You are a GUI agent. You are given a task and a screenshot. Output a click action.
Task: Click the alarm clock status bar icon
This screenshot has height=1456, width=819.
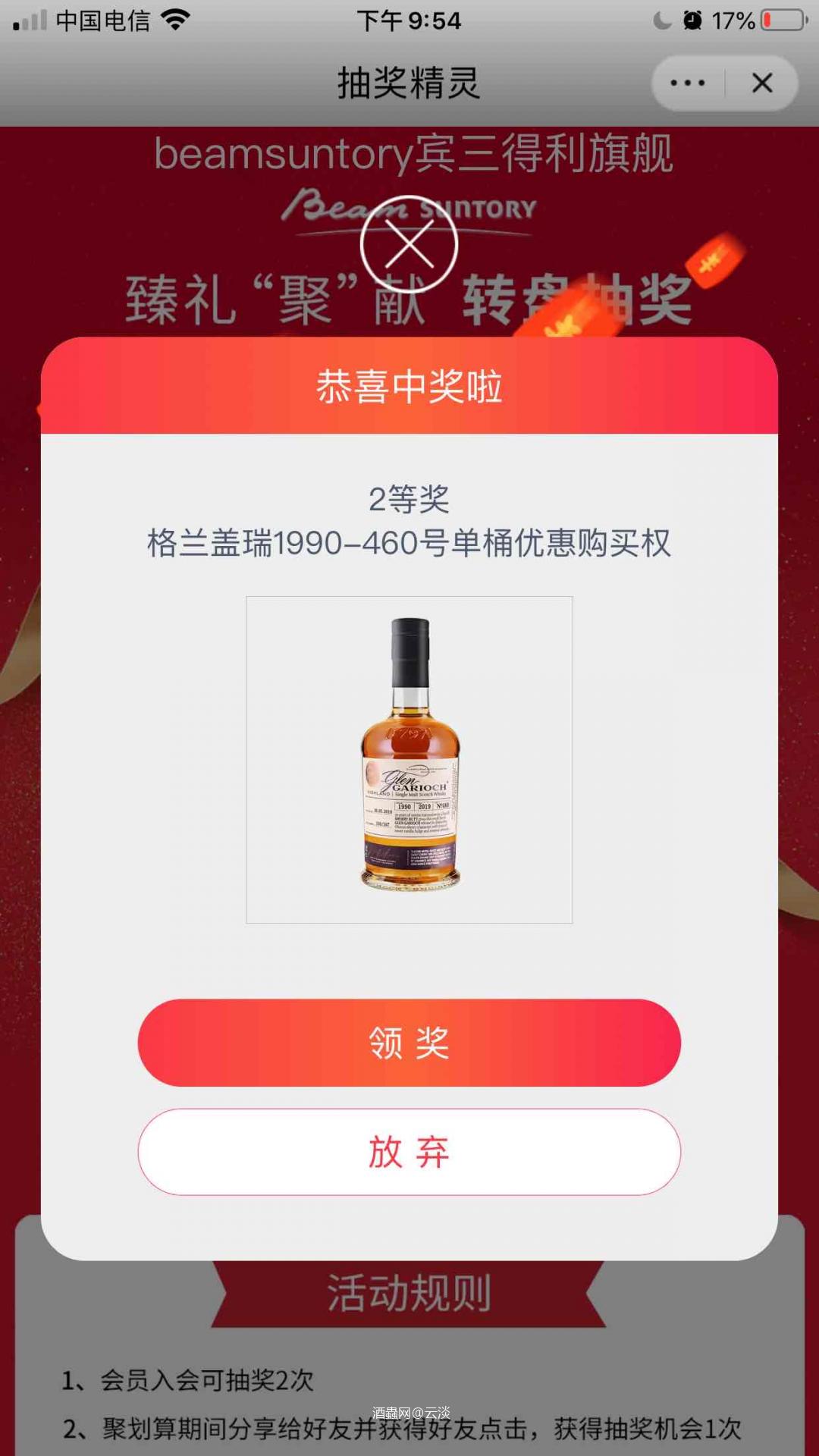pos(692,20)
